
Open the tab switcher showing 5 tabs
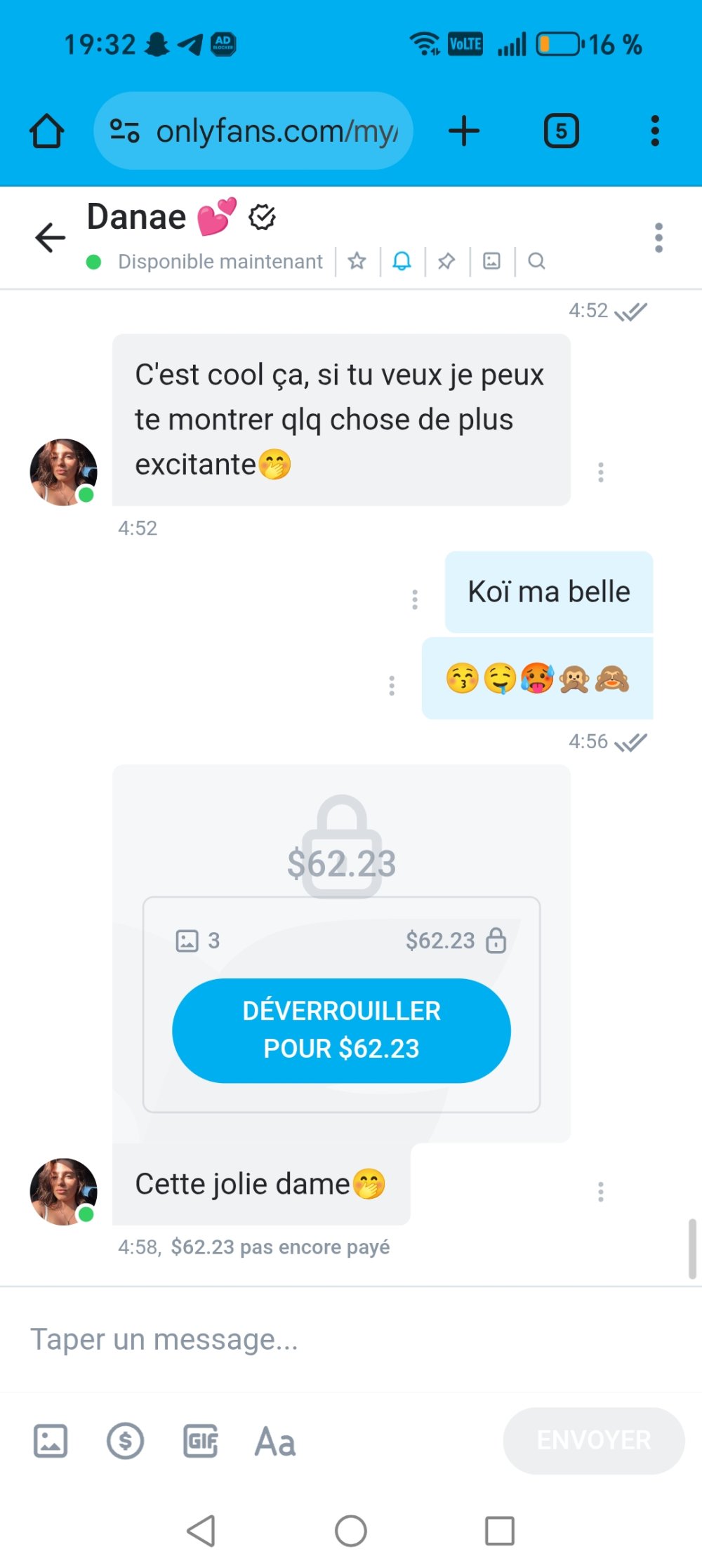(561, 131)
